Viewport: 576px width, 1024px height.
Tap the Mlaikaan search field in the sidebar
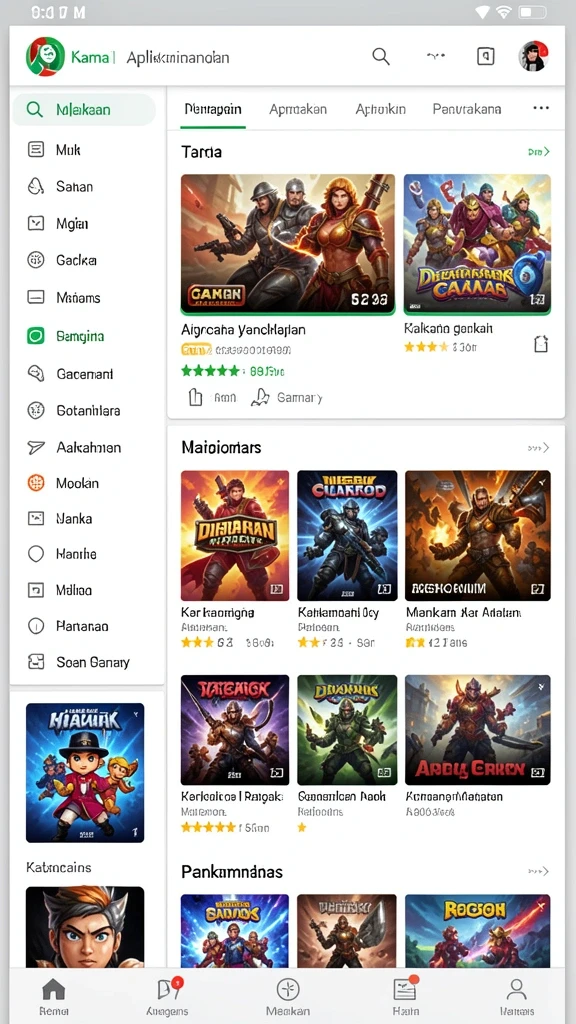tap(84, 110)
